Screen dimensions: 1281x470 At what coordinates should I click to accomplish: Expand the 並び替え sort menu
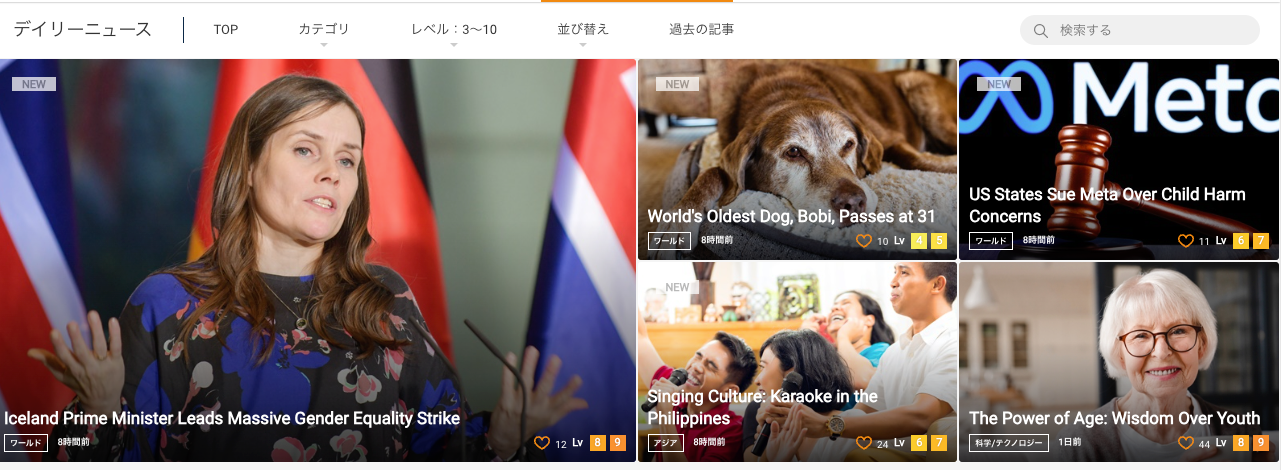(583, 30)
